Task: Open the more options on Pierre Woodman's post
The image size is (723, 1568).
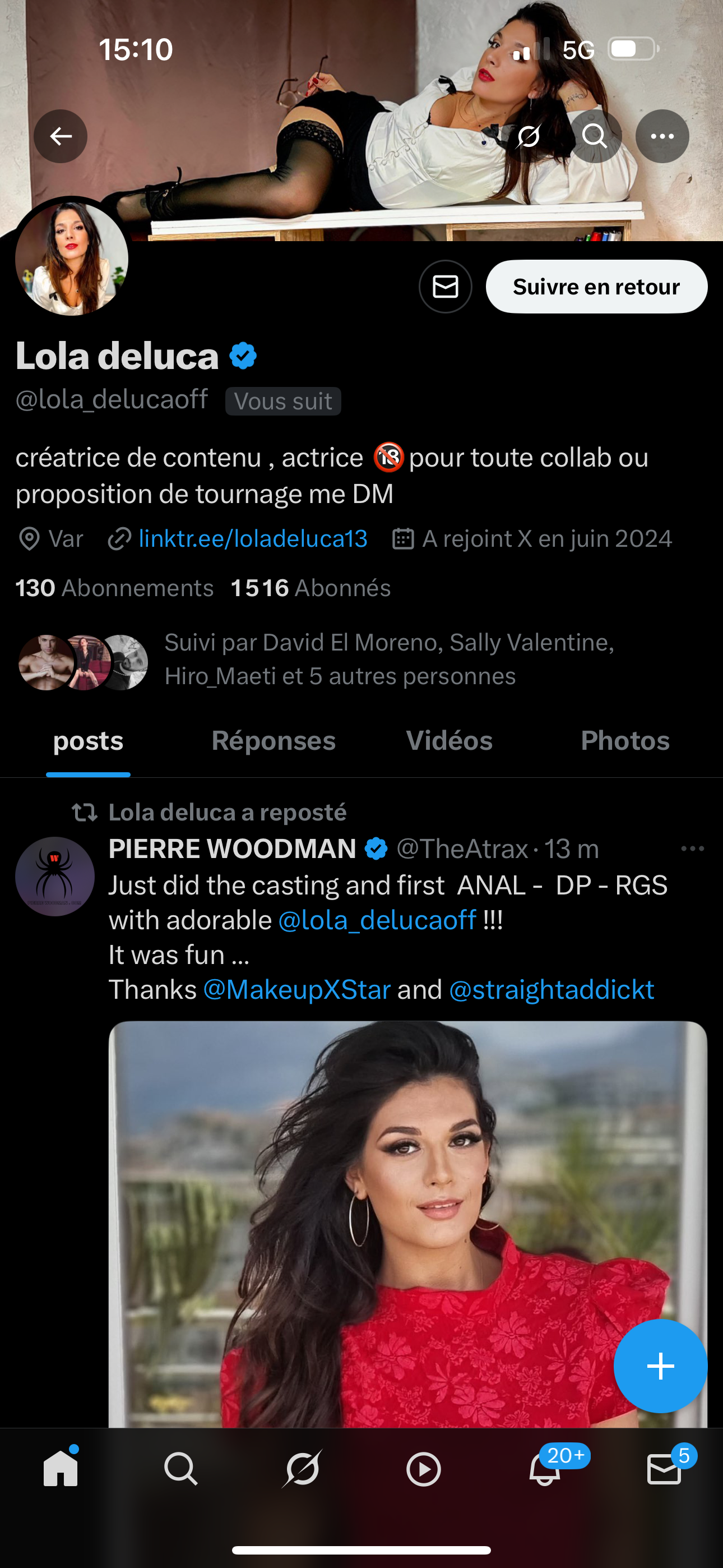Action: (693, 848)
